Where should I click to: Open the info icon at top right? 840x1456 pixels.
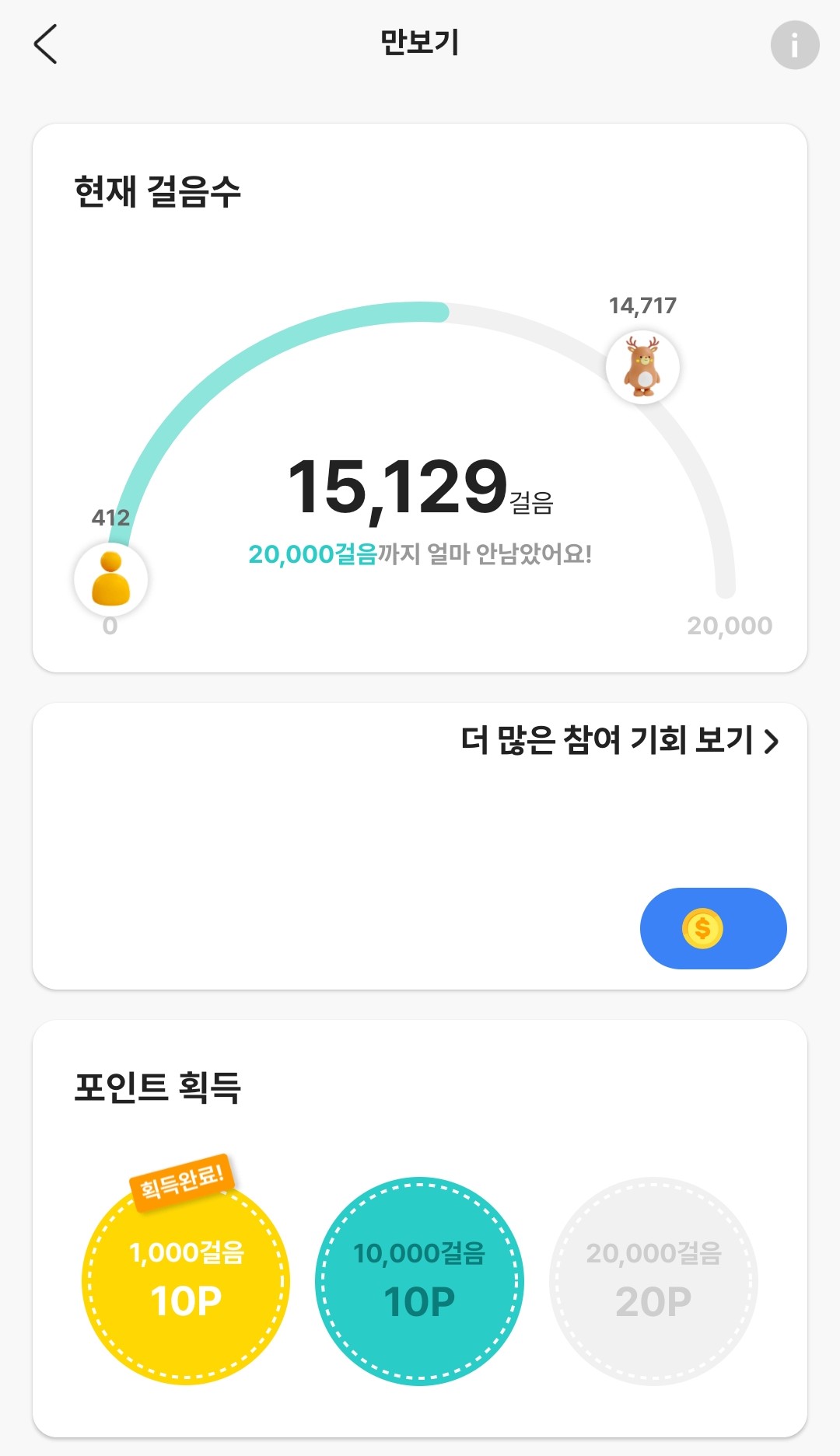pyautogui.click(x=795, y=44)
